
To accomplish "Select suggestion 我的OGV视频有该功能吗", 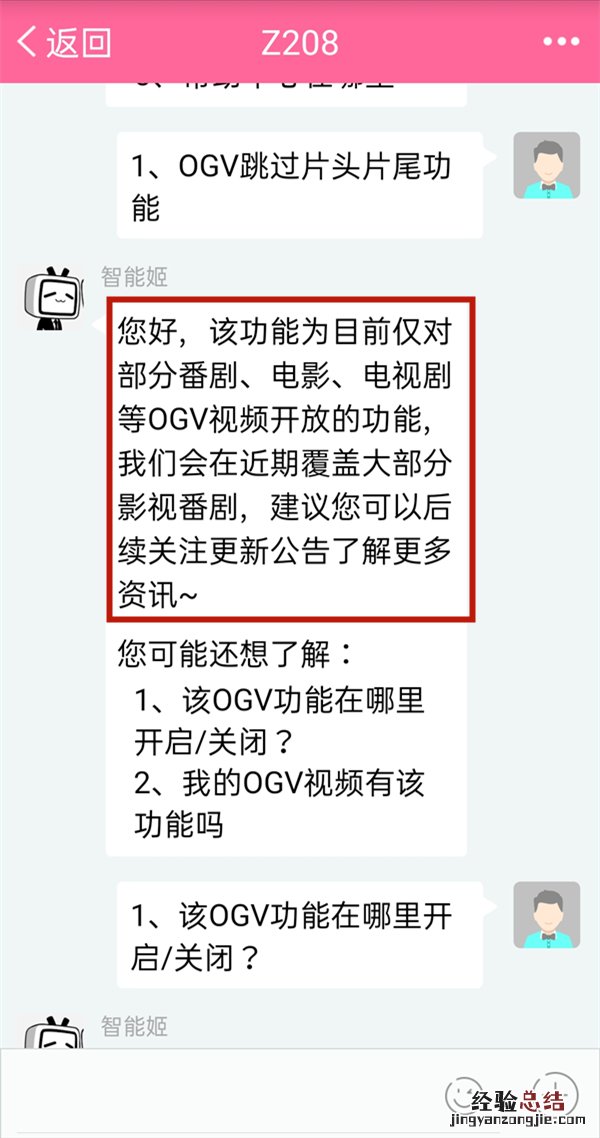I will coord(280,804).
